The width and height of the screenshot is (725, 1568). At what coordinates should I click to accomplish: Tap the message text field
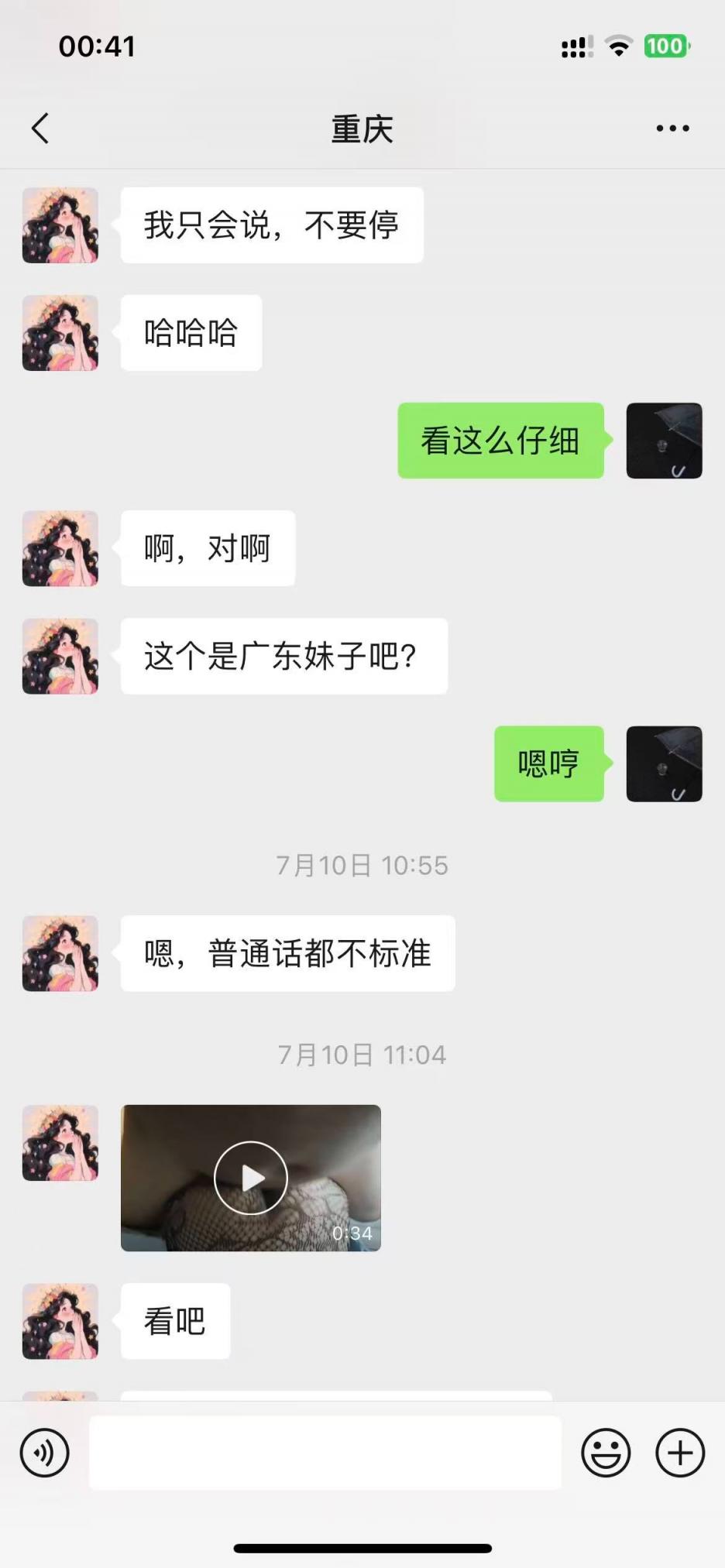325,1453
